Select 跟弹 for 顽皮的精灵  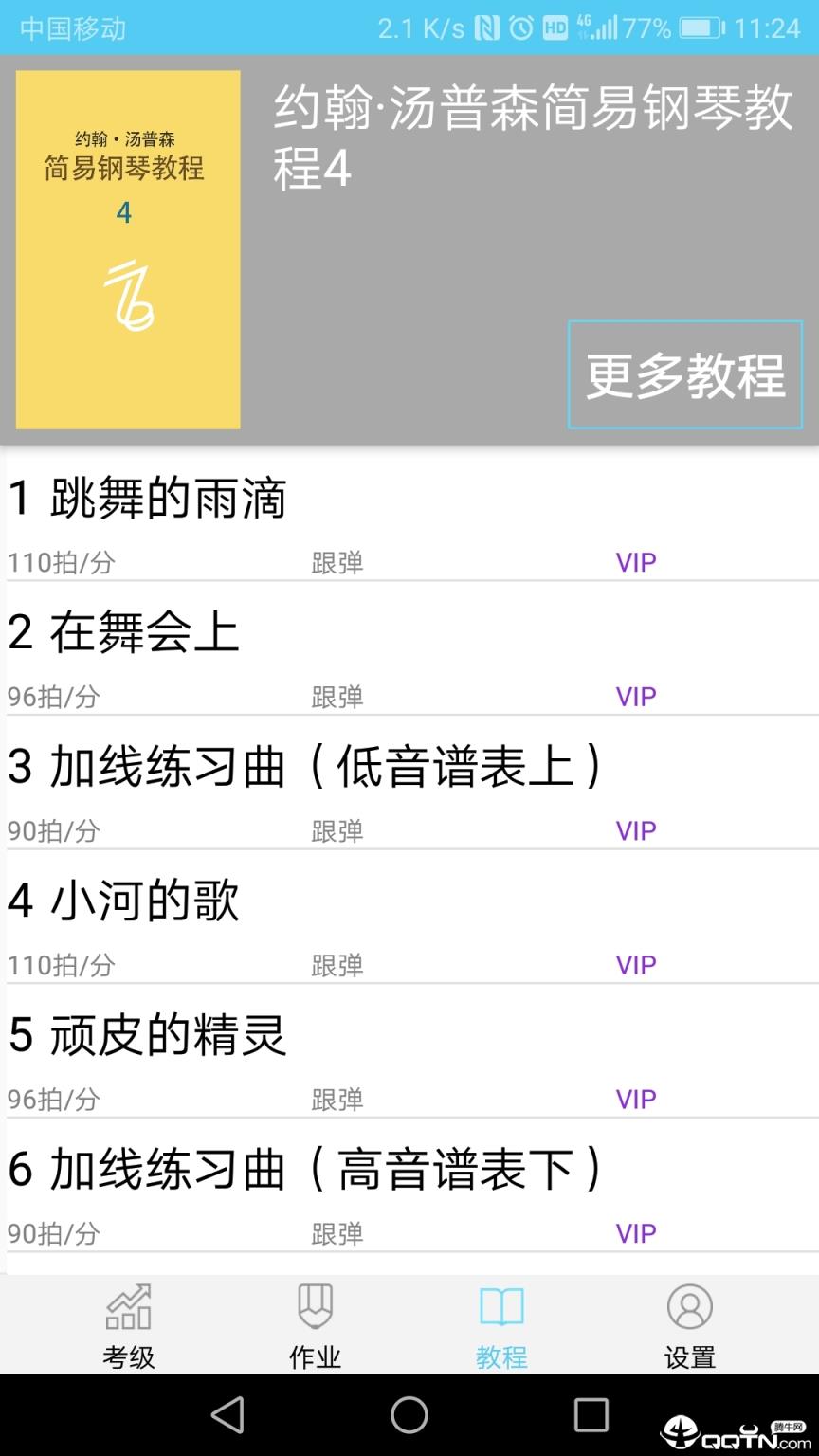click(336, 1100)
